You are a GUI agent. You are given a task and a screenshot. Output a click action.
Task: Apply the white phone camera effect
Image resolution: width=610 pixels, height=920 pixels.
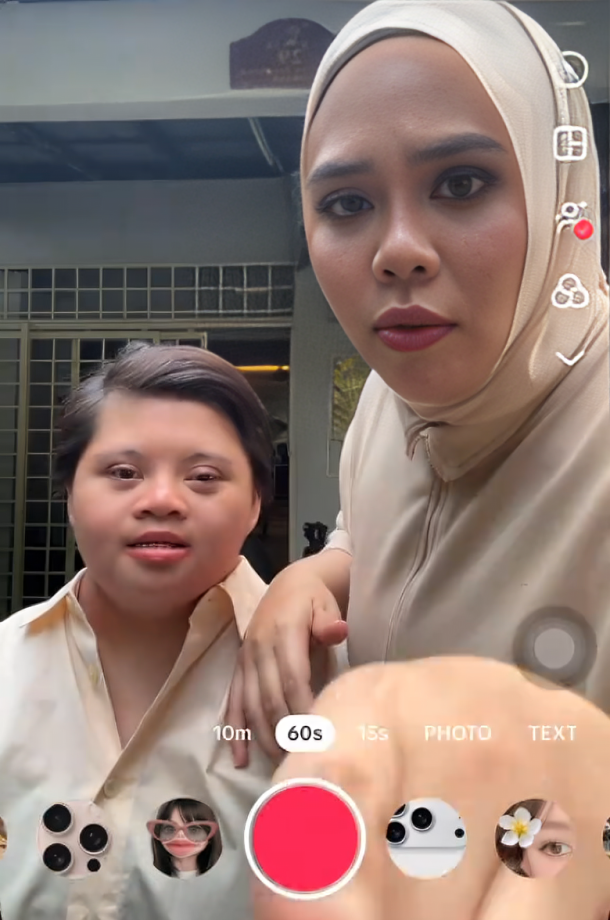(x=426, y=838)
